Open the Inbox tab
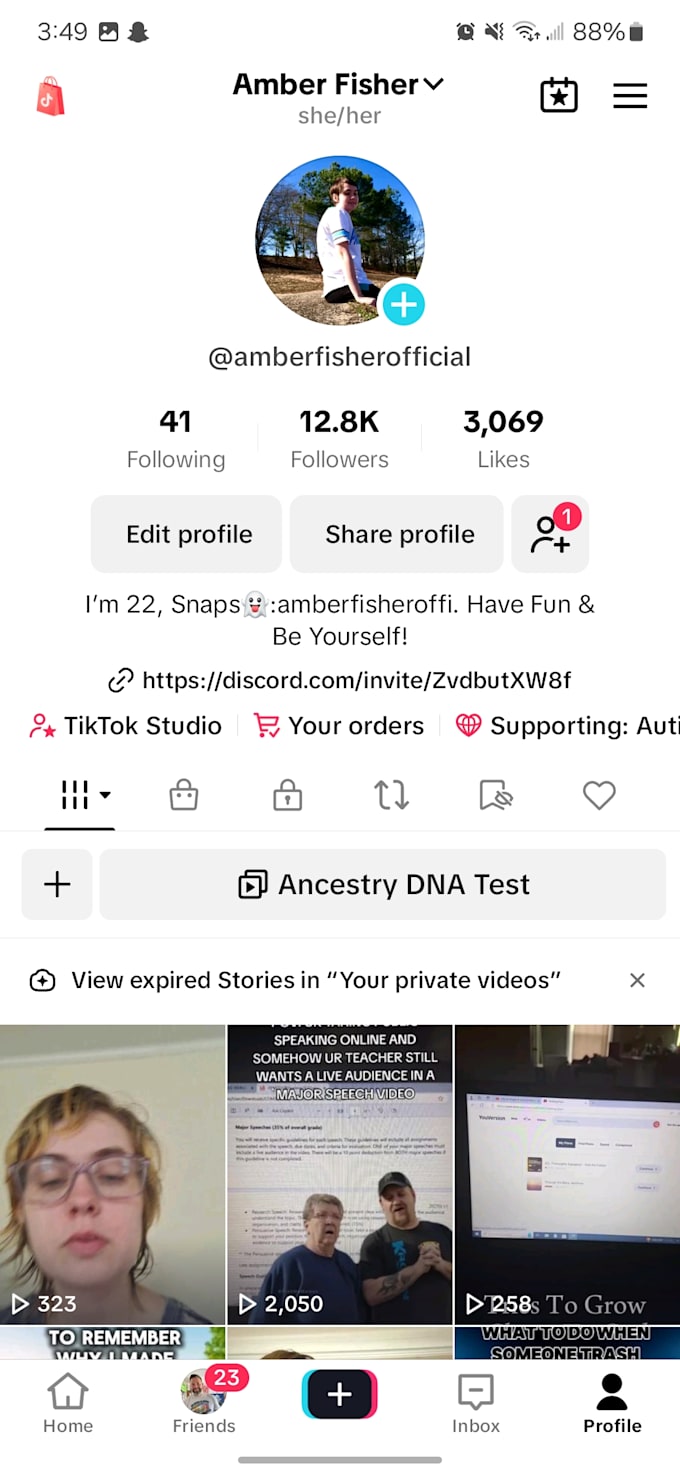Image resolution: width=680 pixels, height=1473 pixels. 475,1403
